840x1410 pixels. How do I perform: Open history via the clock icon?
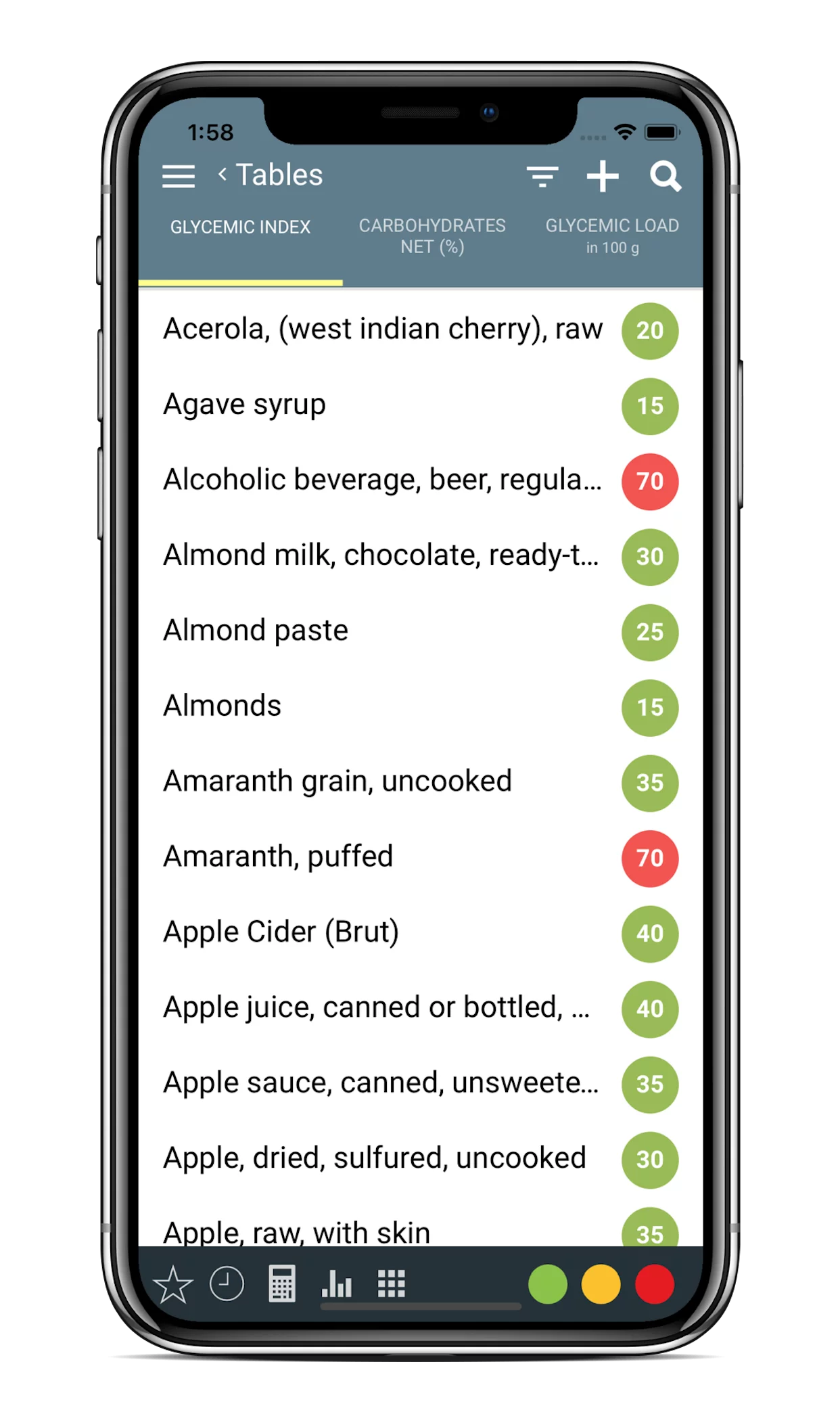tap(227, 1283)
